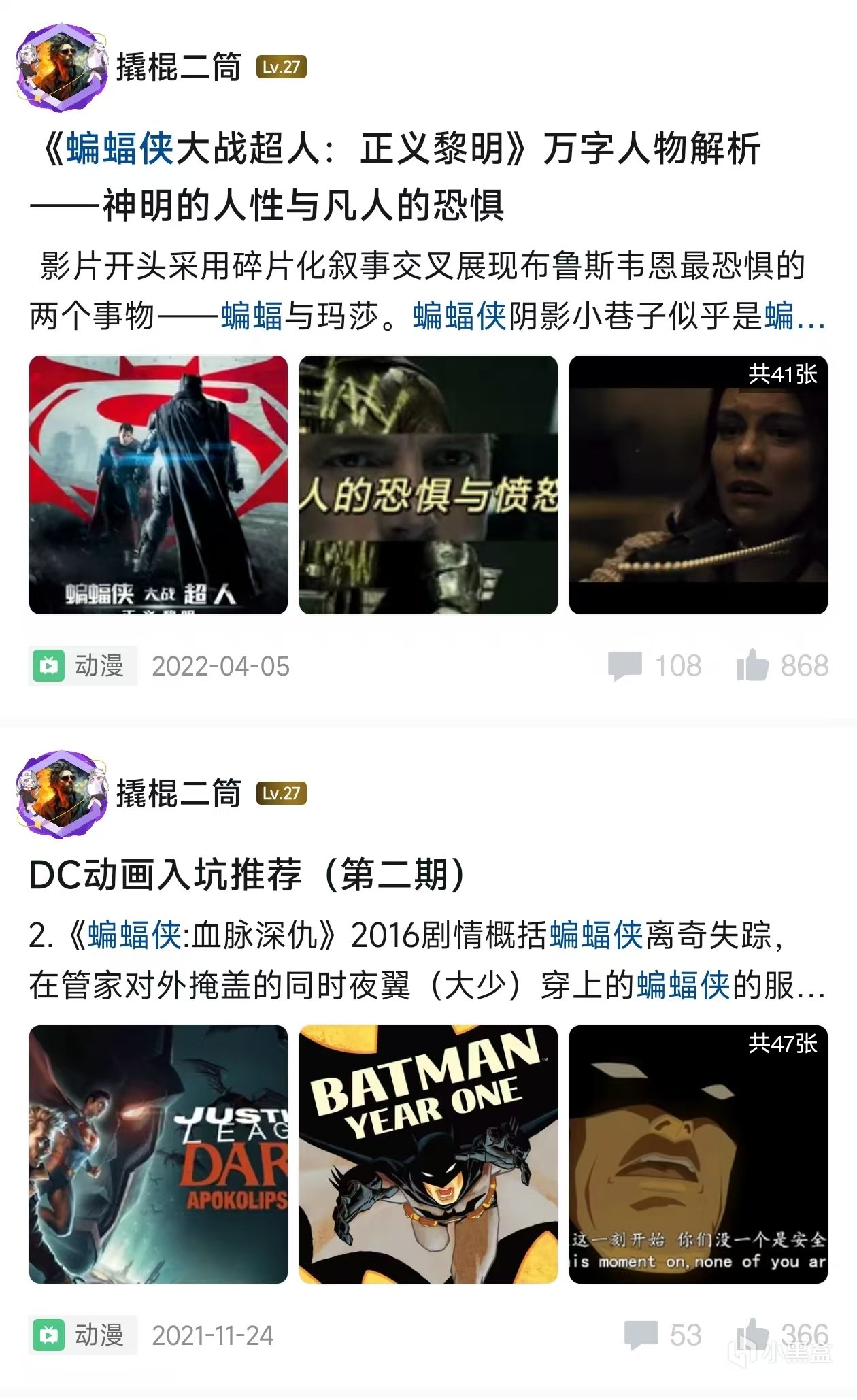The image size is (857, 1400).
Task: Open the image marked 共41张
Action: 698,485
